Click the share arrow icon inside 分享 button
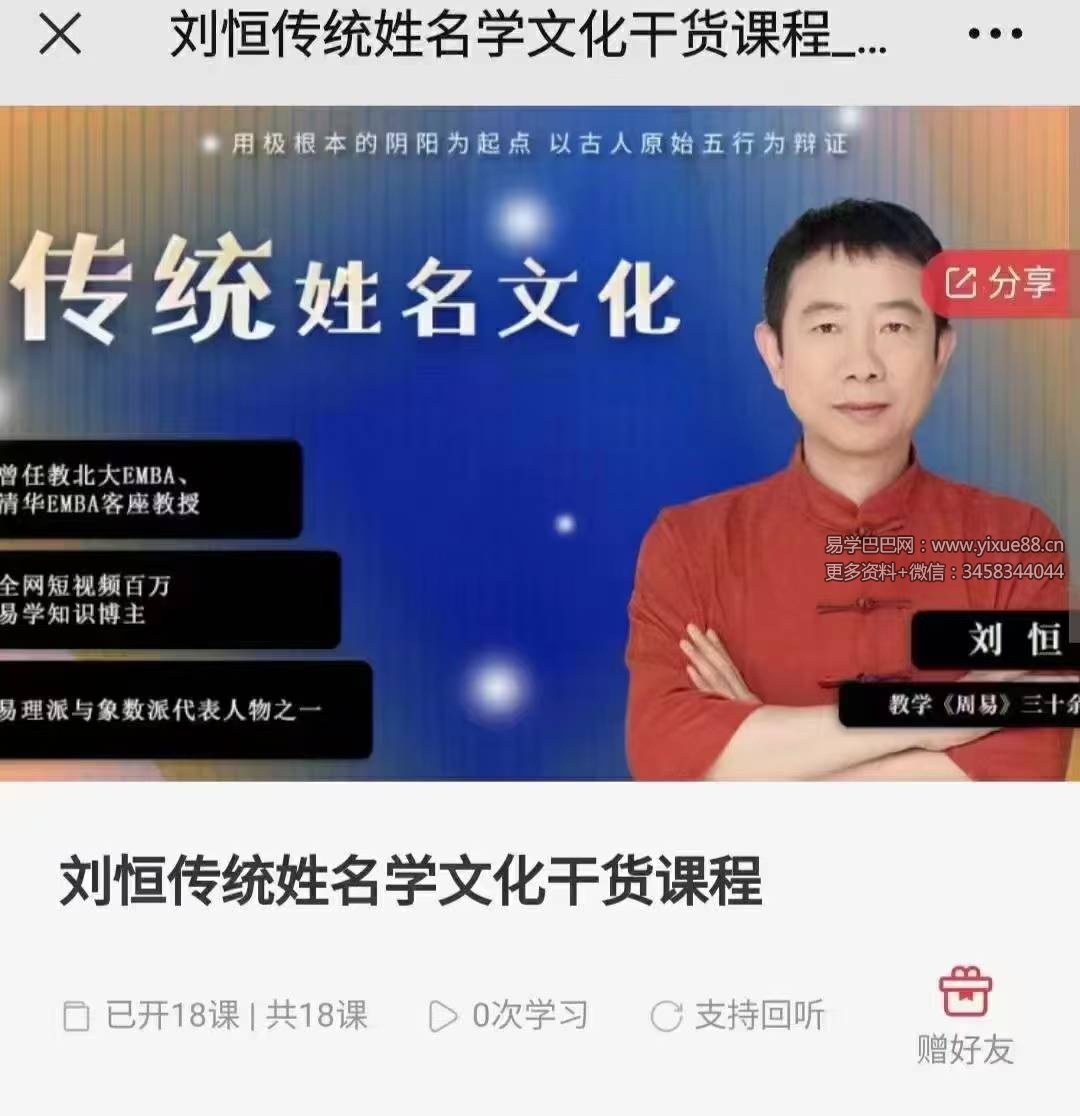Viewport: 1080px width, 1116px height. coord(959,286)
